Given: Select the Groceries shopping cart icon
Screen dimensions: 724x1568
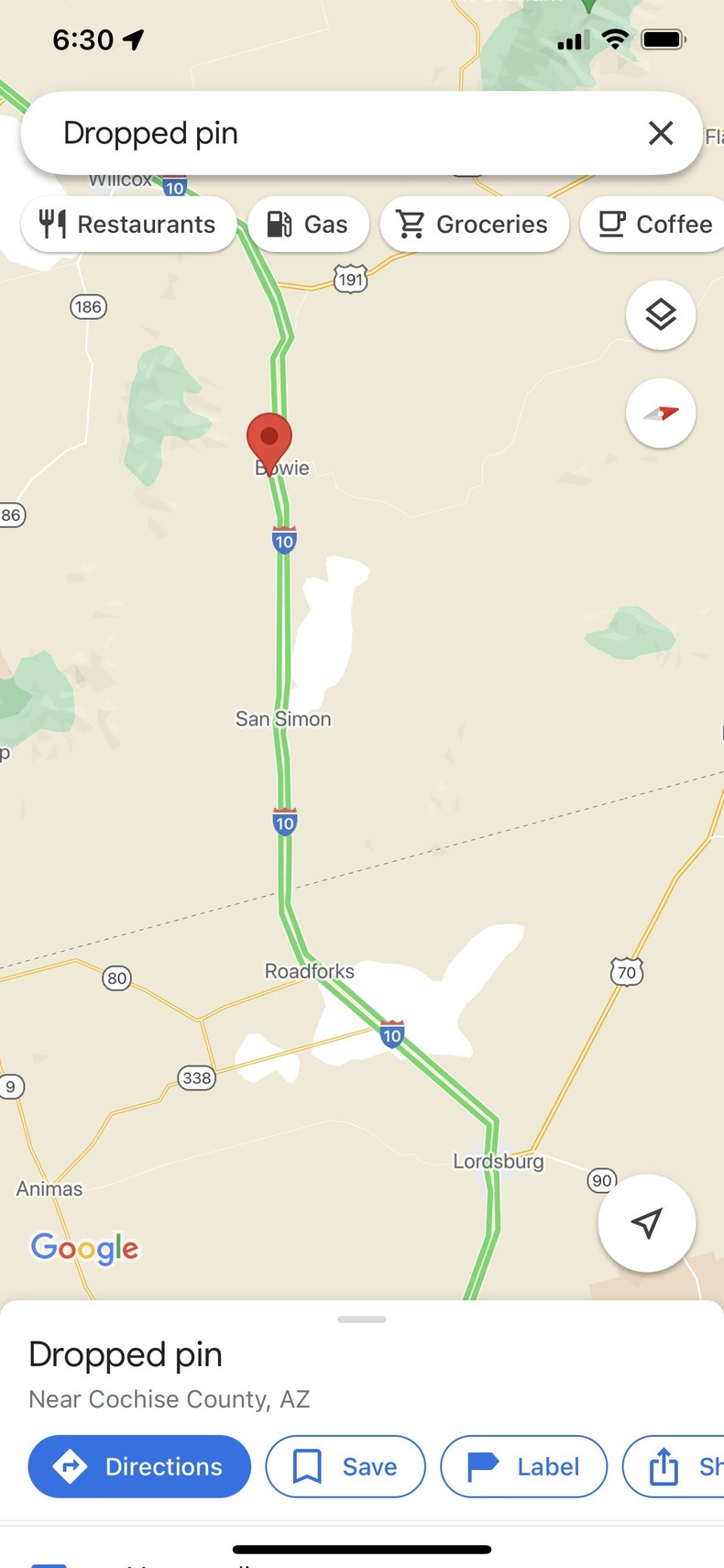Looking at the screenshot, I should coord(411,224).
